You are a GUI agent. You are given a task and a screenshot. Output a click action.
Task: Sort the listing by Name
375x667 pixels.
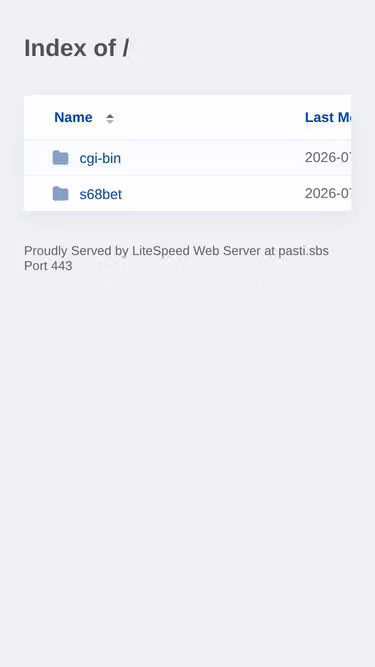73,117
